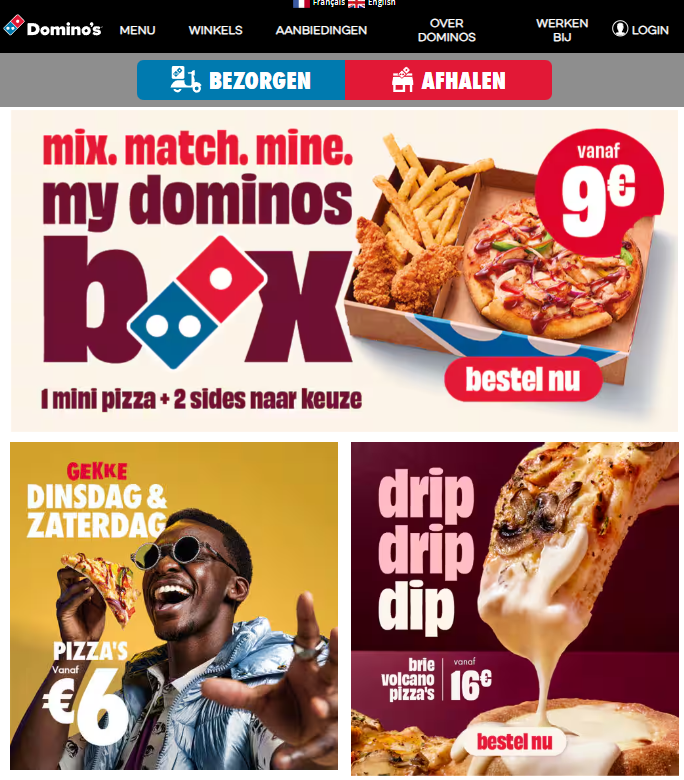The height and width of the screenshot is (780, 684).
Task: Open the Menu navigation item
Action: [x=137, y=30]
